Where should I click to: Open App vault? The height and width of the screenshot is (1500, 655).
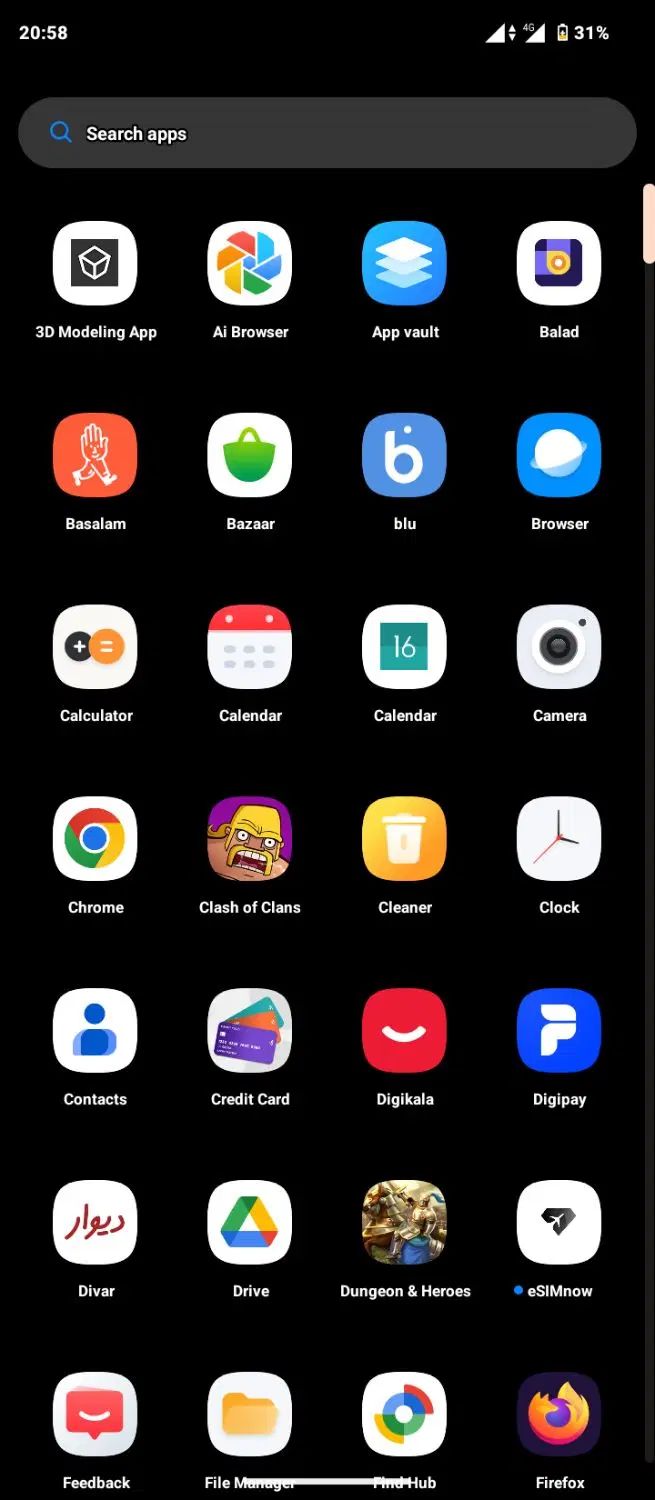tap(405, 263)
